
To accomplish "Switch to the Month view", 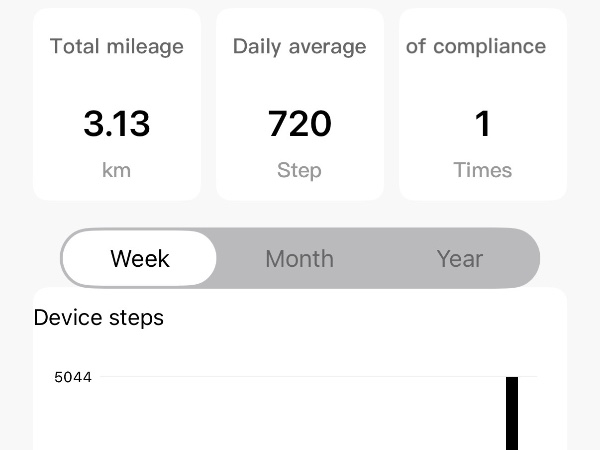I will point(300,259).
